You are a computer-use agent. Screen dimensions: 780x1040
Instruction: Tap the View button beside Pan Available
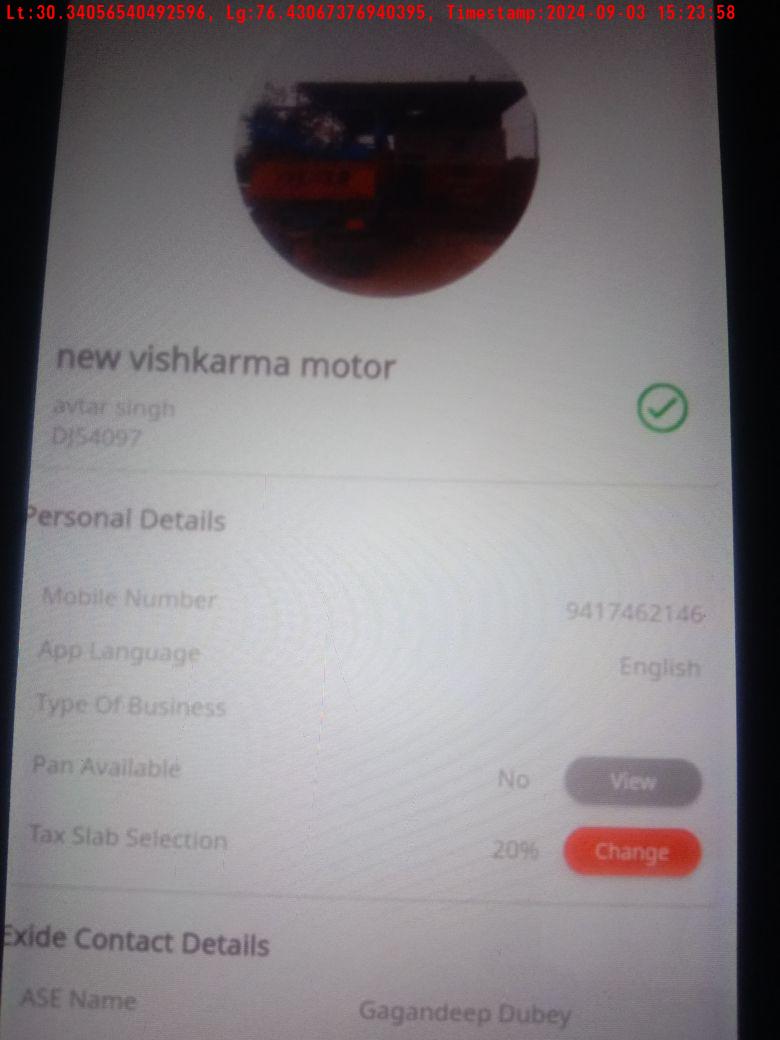tap(633, 782)
